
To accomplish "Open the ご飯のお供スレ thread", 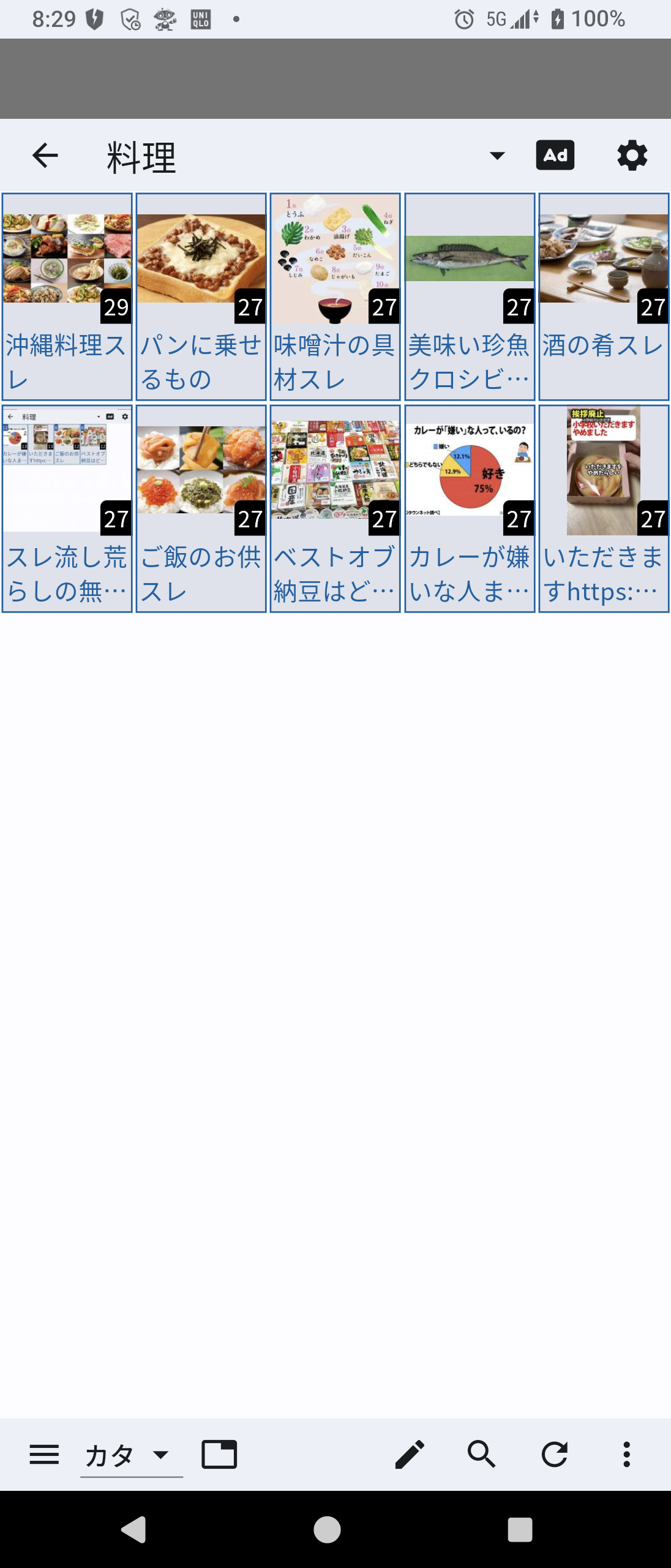I will [201, 508].
